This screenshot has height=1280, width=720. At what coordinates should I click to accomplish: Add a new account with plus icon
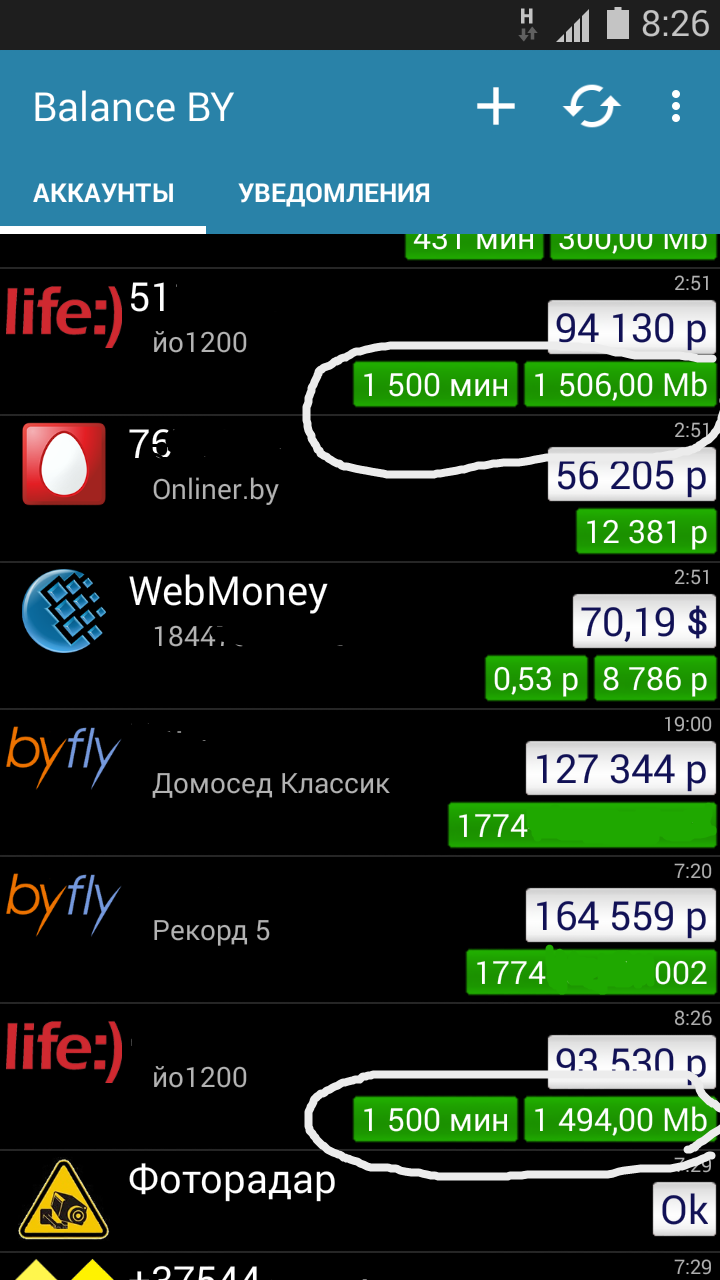(x=495, y=106)
